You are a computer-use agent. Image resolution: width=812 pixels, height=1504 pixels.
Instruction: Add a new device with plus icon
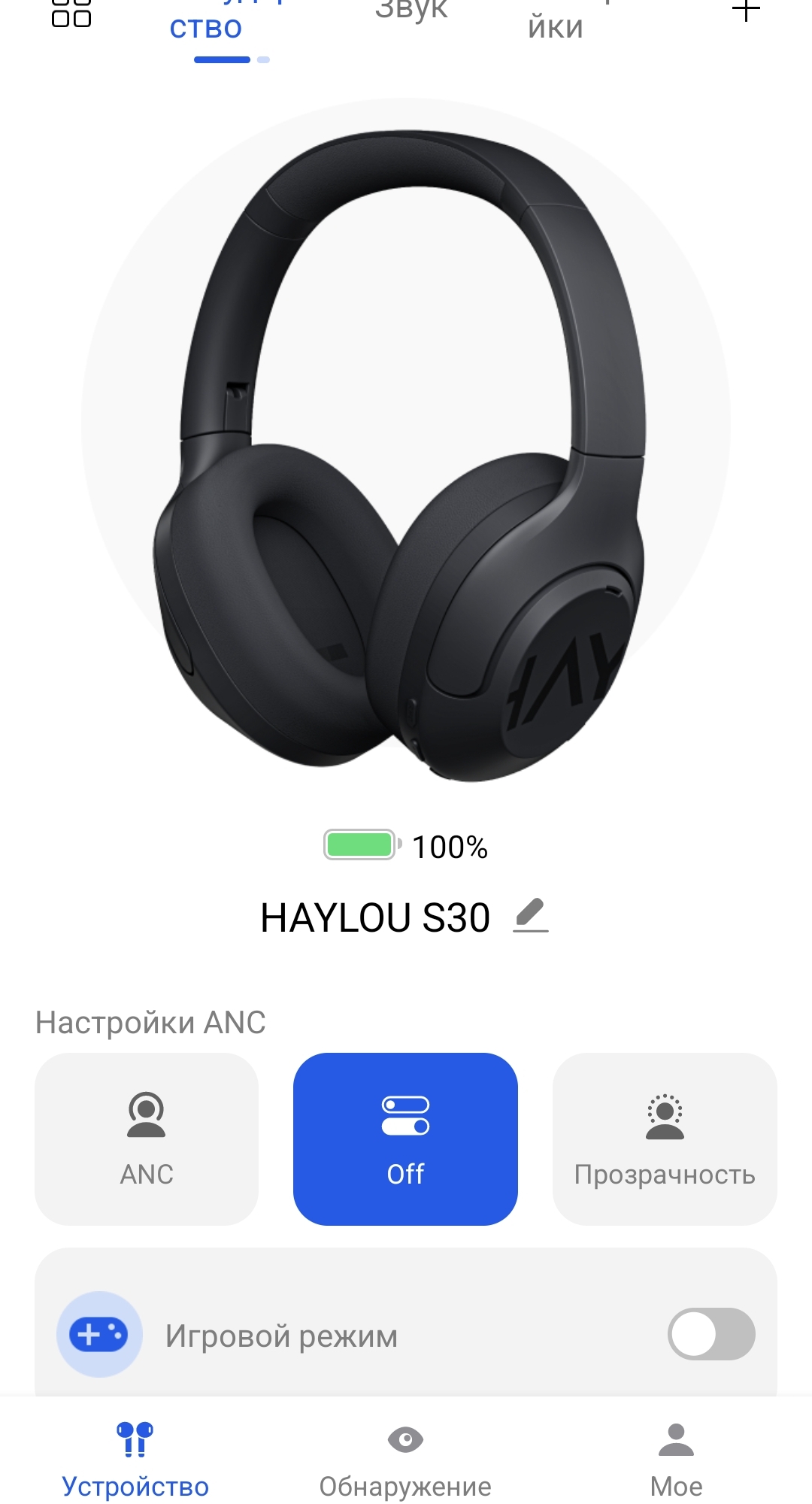[745, 11]
